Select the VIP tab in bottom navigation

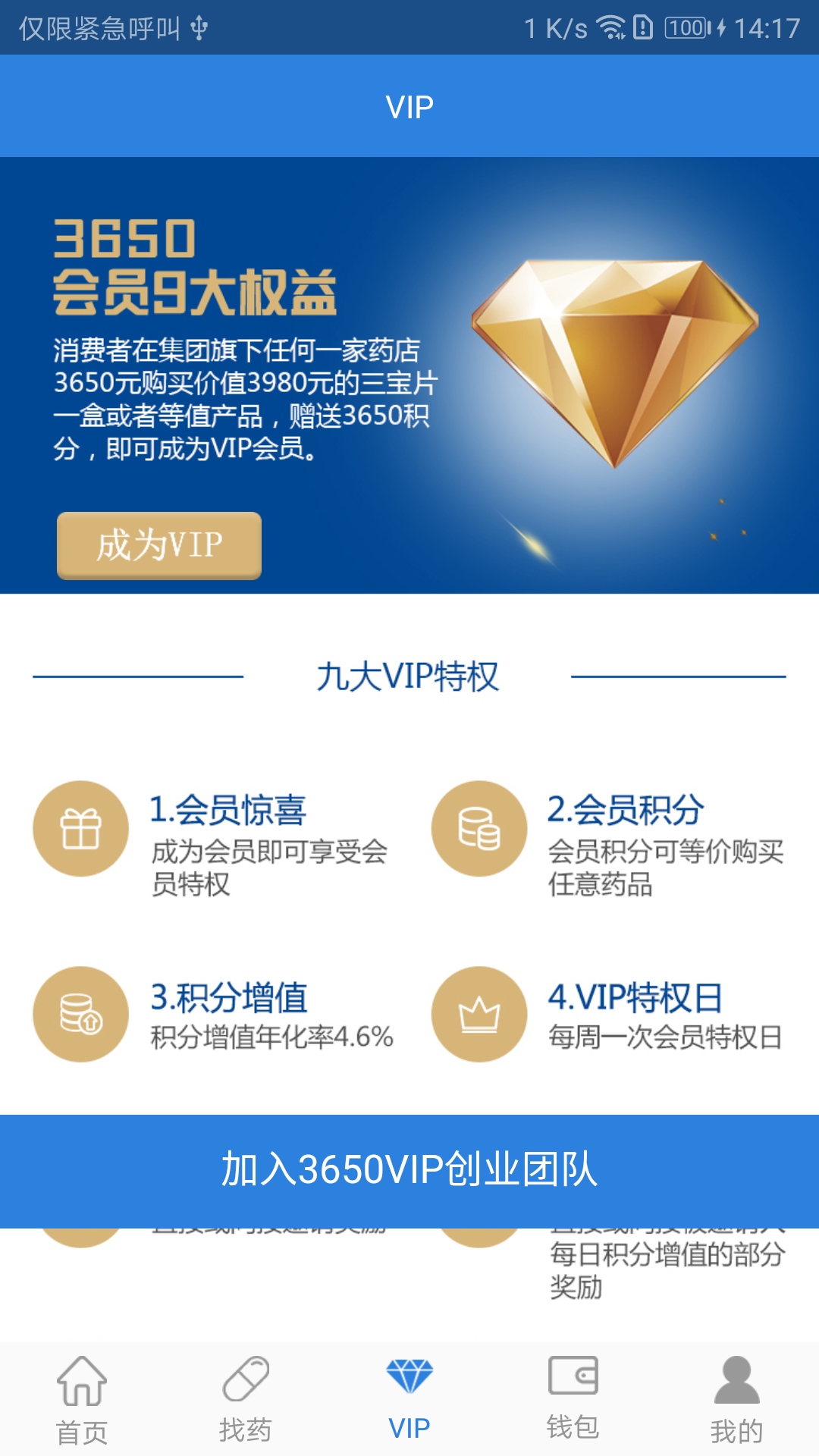[x=409, y=1400]
